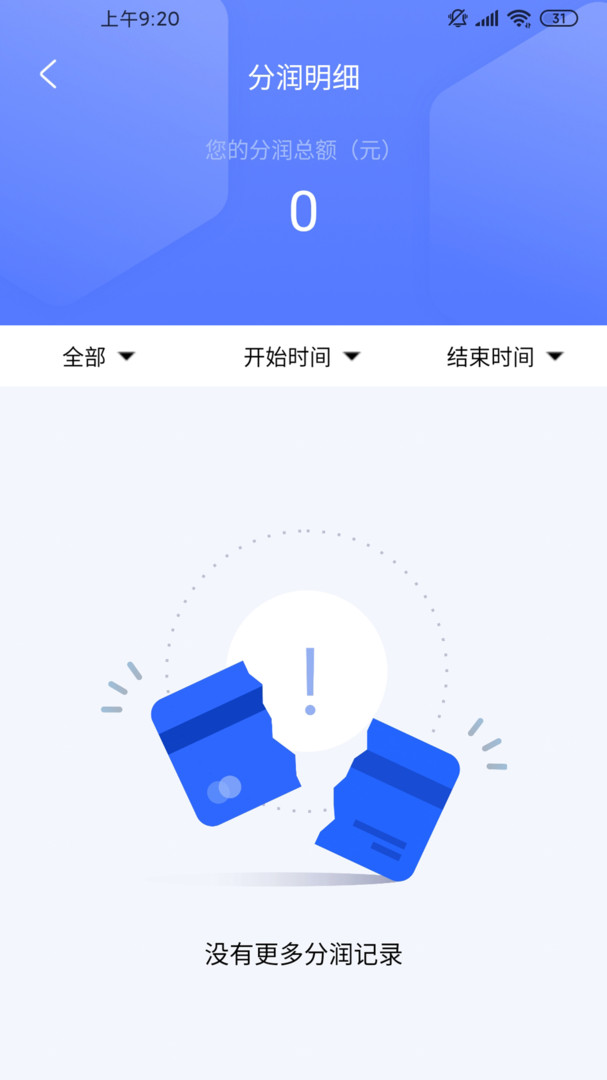Go back from the 分润明细 page
The width and height of the screenshot is (607, 1080).
tap(48, 75)
